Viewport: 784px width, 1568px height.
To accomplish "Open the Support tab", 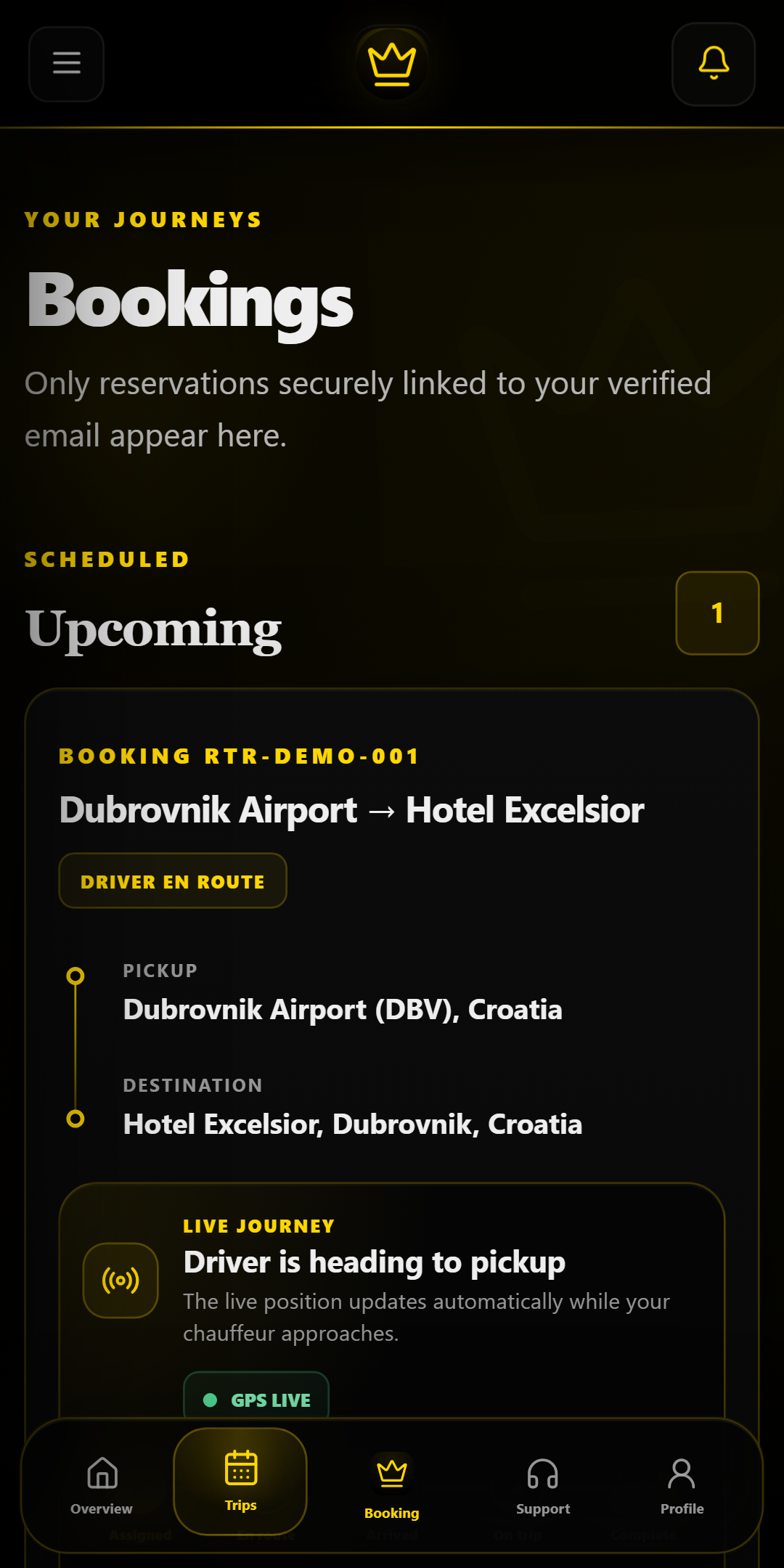I will click(543, 1485).
